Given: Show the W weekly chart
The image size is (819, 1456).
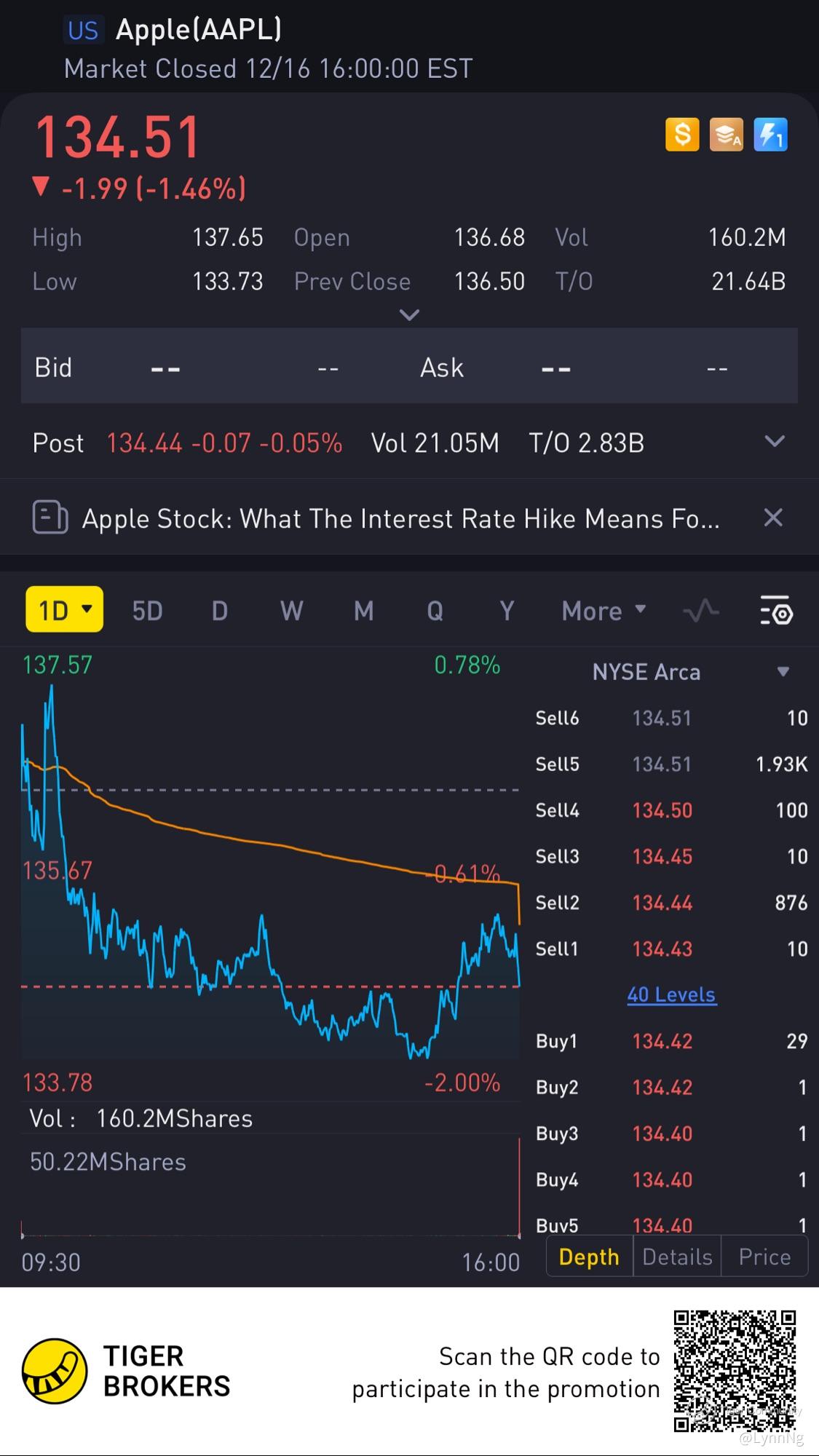Looking at the screenshot, I should click(x=291, y=611).
